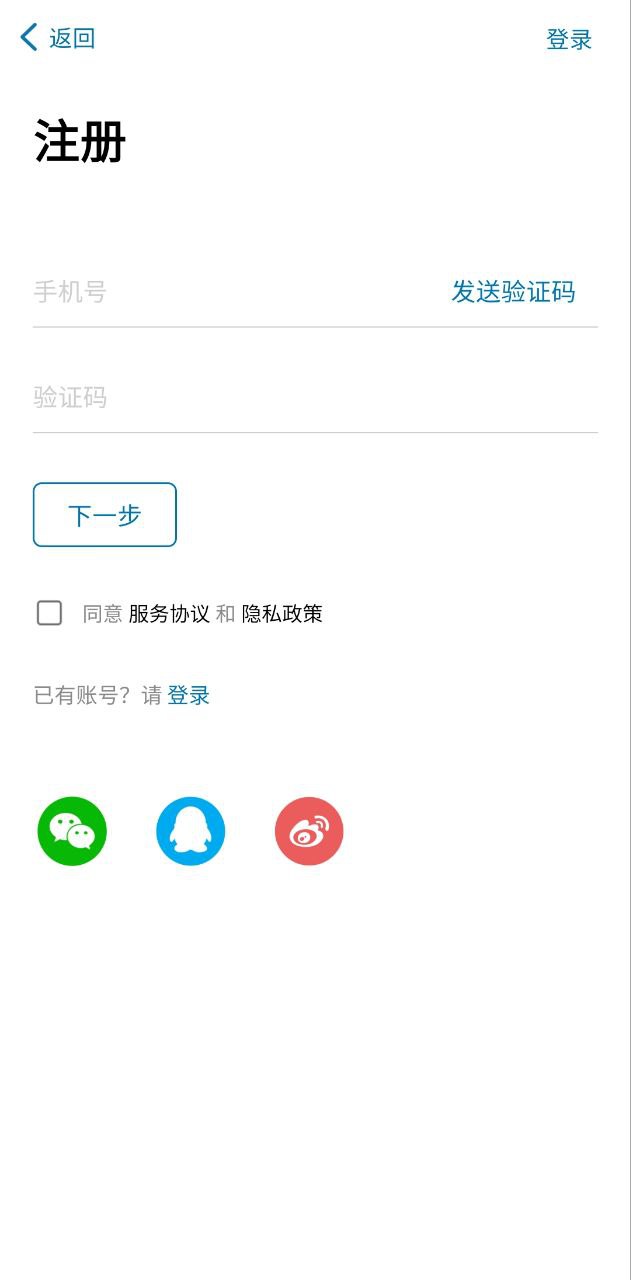Viewport: 631px width, 1280px height.
Task: Open 登录 in the top right corner
Action: 569,40
